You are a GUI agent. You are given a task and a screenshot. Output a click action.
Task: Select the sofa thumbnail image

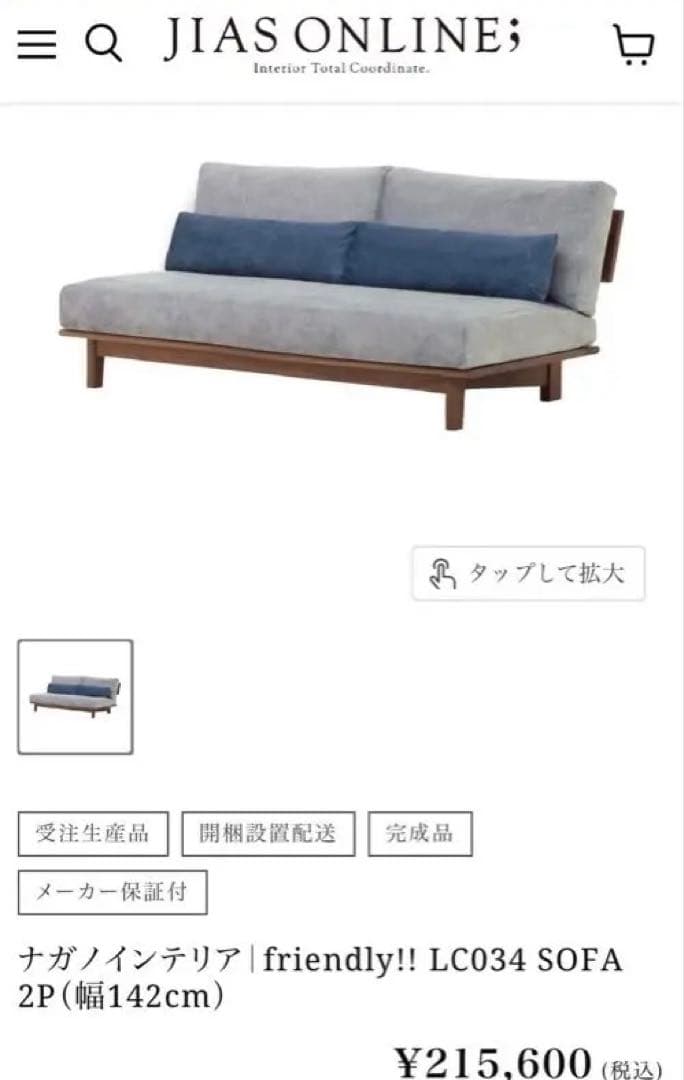(x=75, y=696)
